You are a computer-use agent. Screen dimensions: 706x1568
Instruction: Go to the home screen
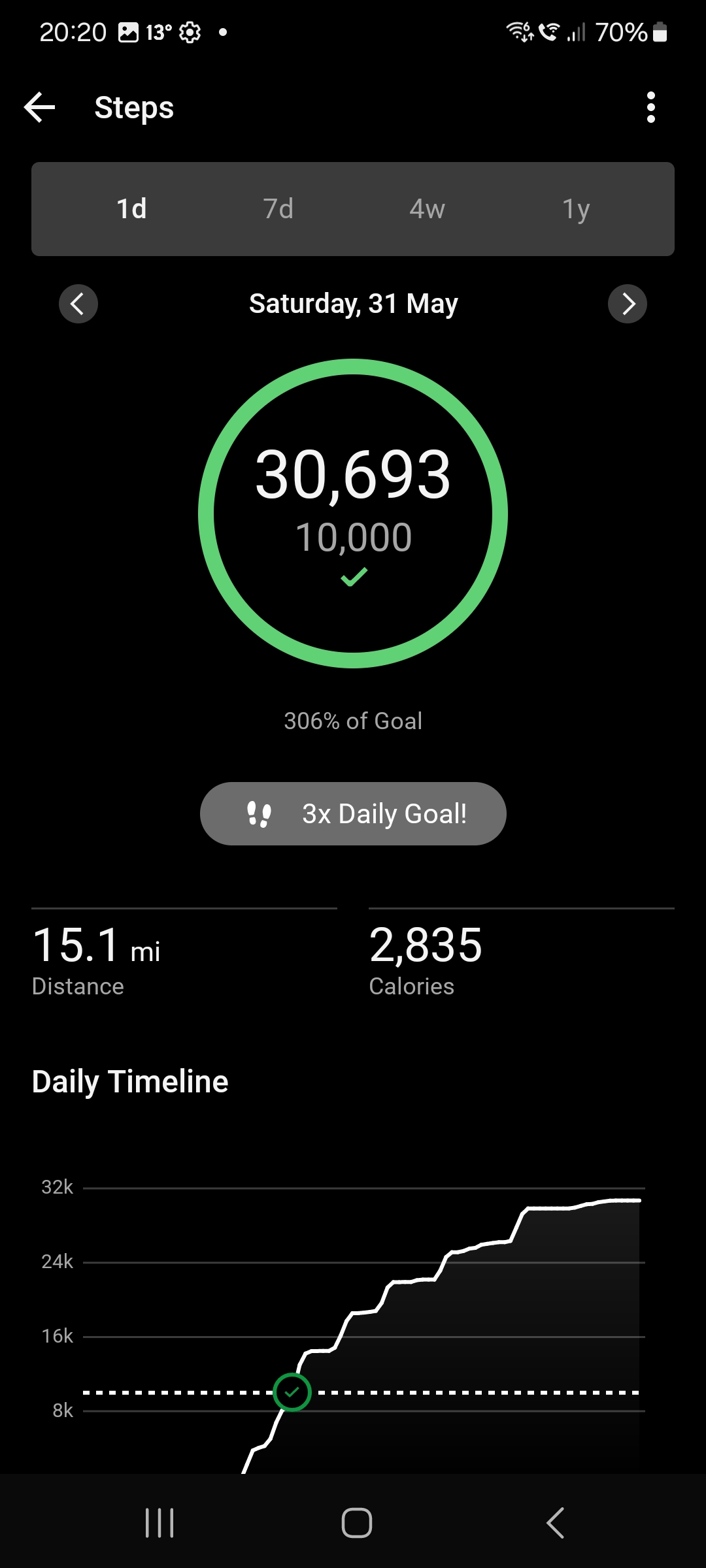click(x=357, y=1523)
